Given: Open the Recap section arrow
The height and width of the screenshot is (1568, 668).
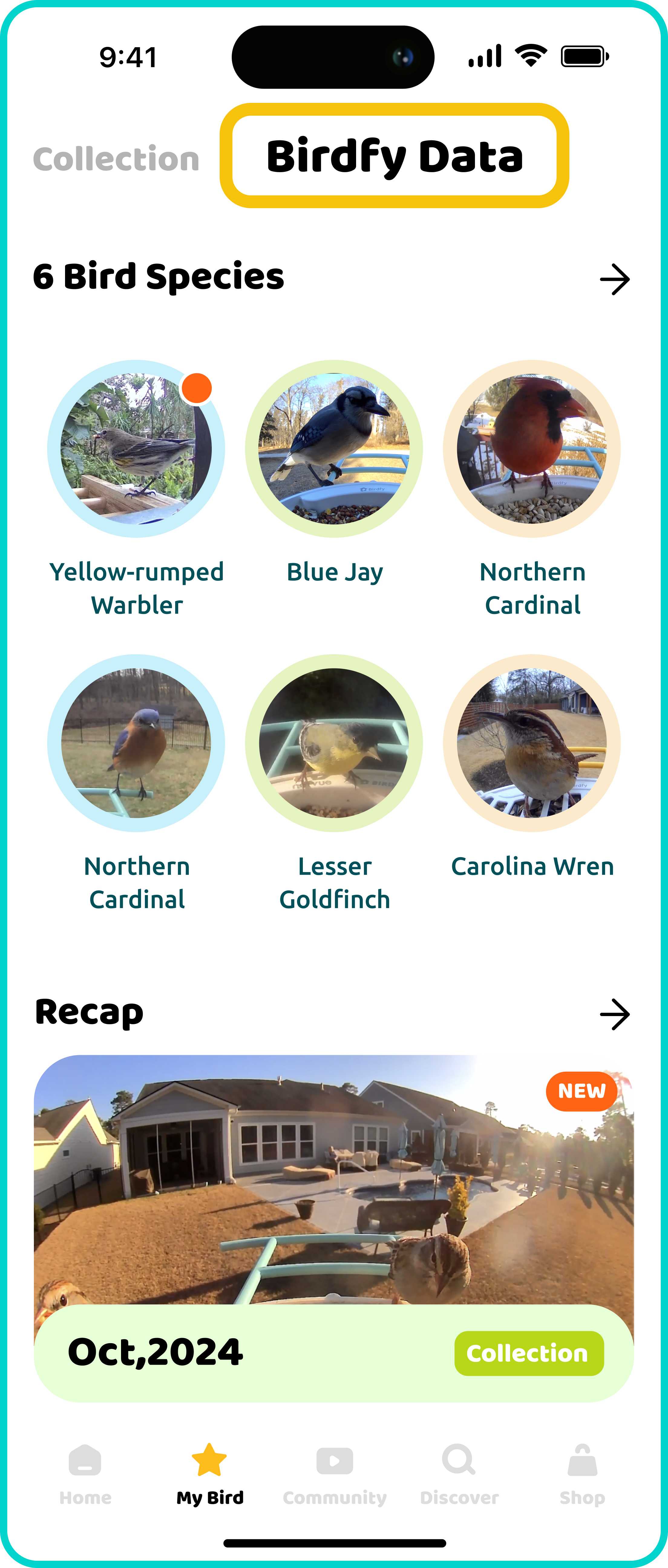Looking at the screenshot, I should pos(614,1014).
